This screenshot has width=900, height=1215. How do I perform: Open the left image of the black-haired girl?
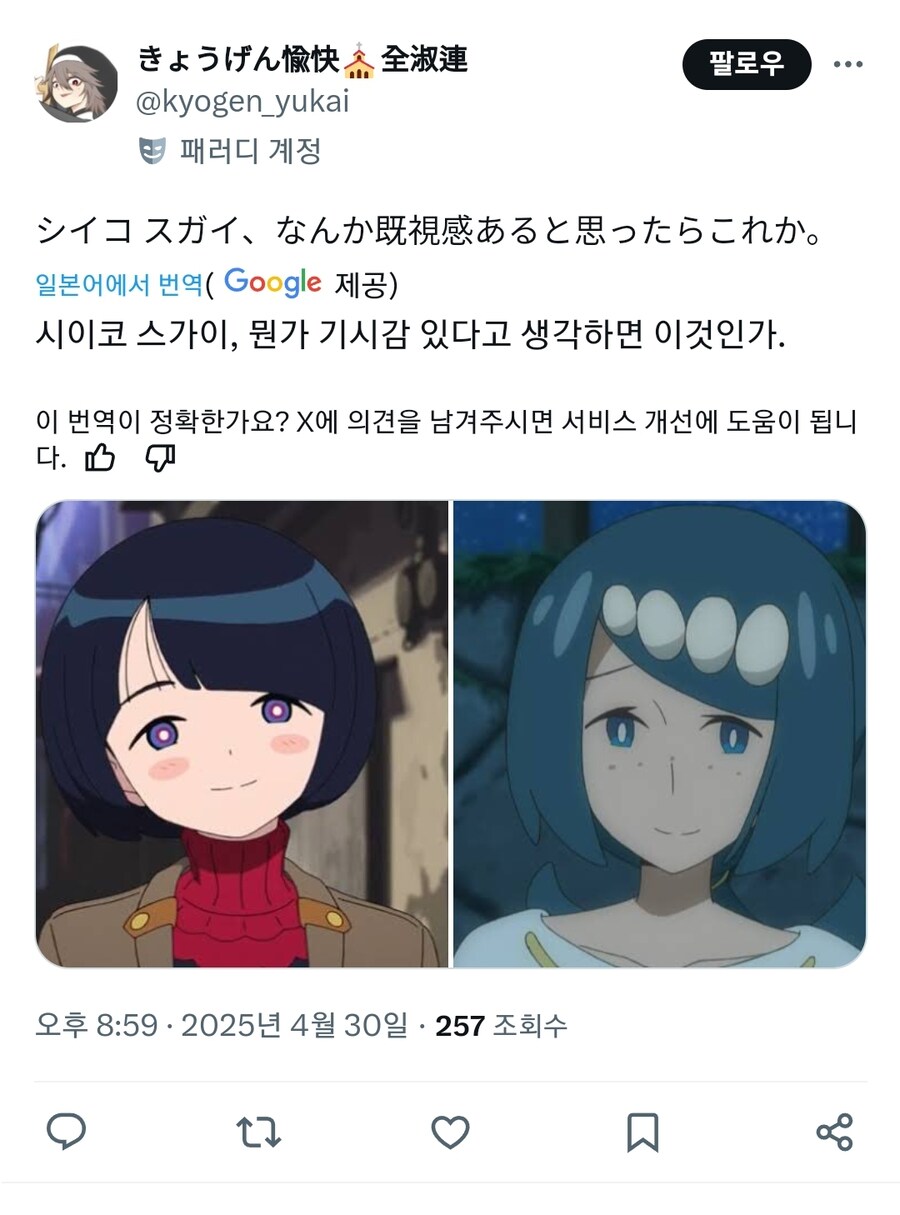pos(242,733)
